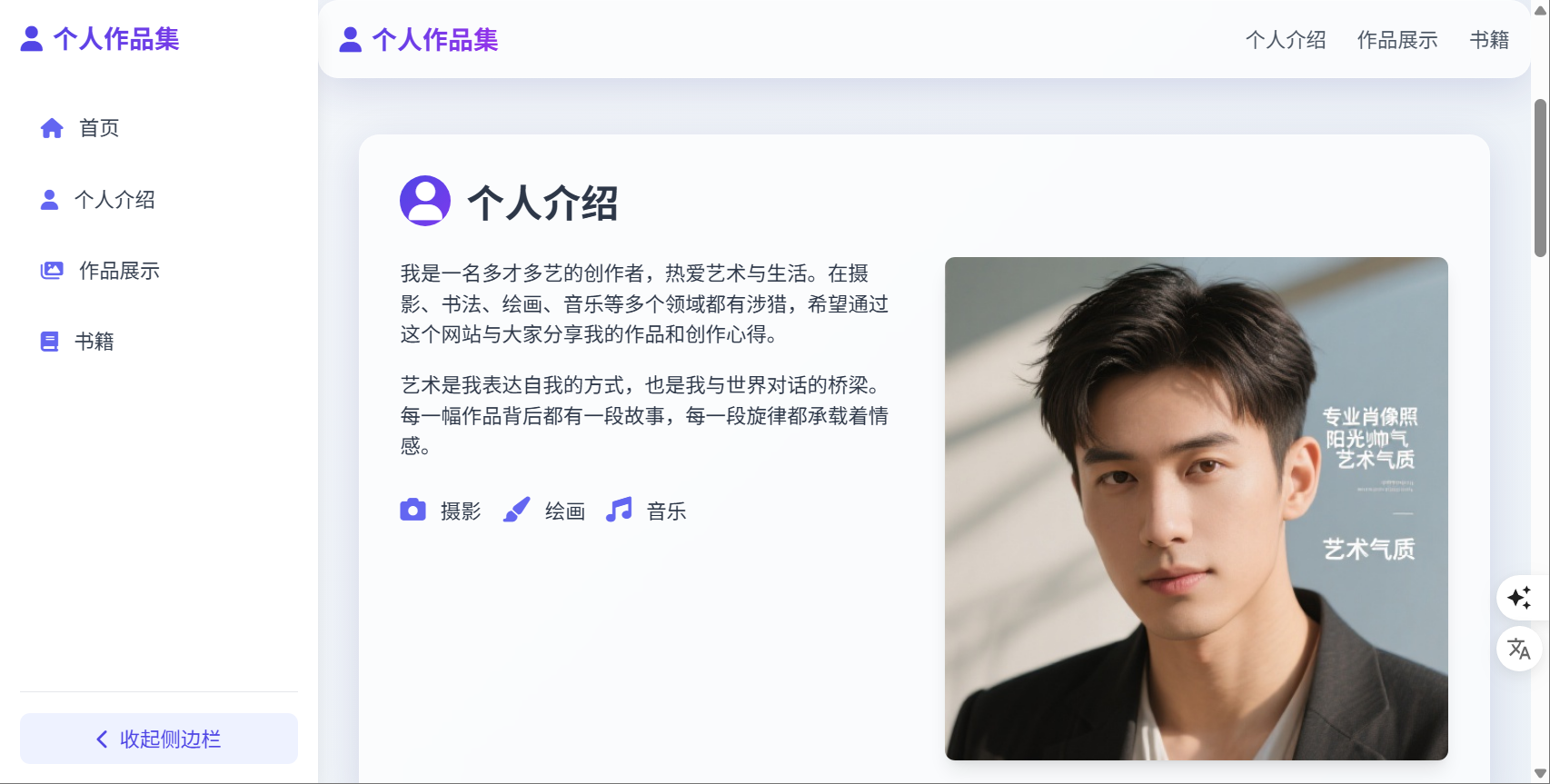The height and width of the screenshot is (784, 1550).
Task: Jump to 作品展示 from top navigation
Action: coord(1397,40)
